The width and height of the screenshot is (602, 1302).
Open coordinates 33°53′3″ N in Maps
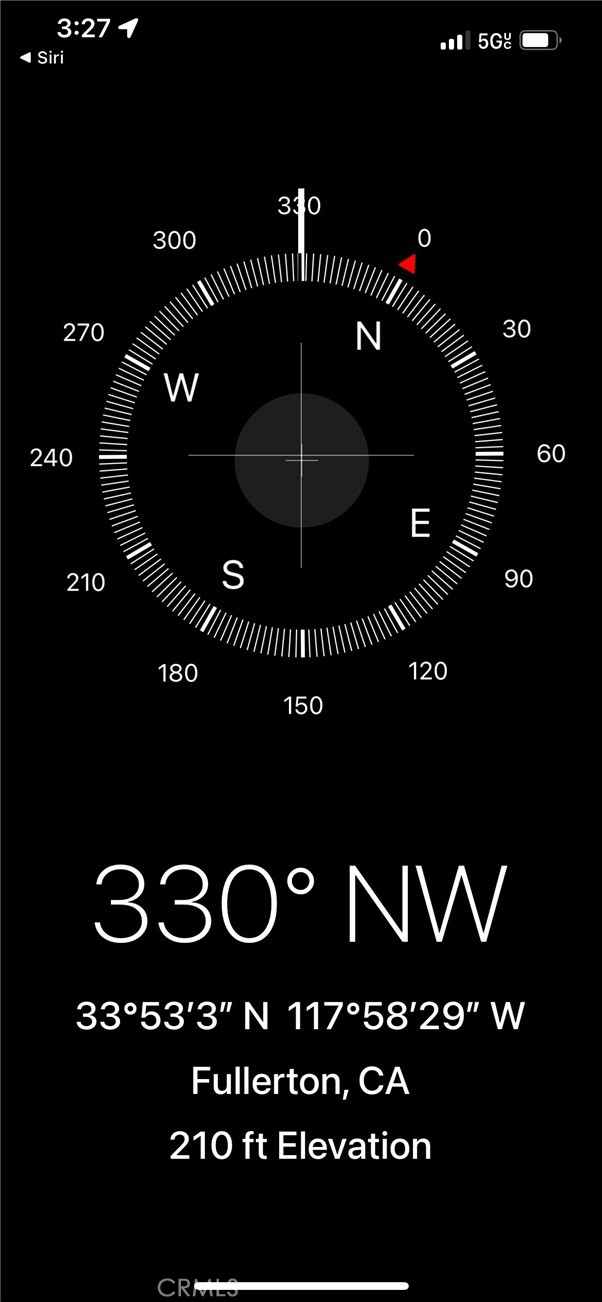coord(300,1017)
